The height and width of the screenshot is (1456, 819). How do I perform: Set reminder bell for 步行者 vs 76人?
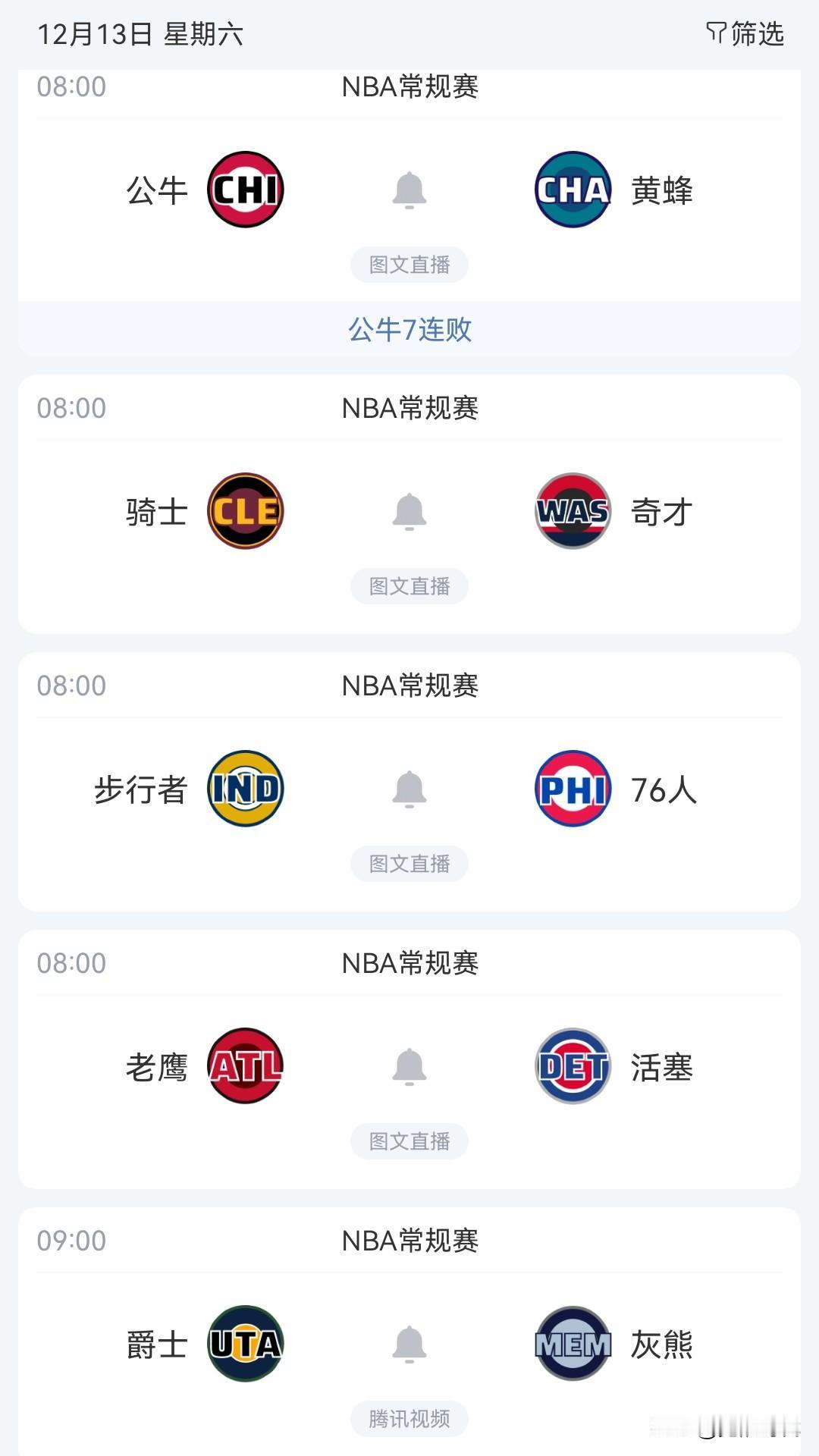409,789
